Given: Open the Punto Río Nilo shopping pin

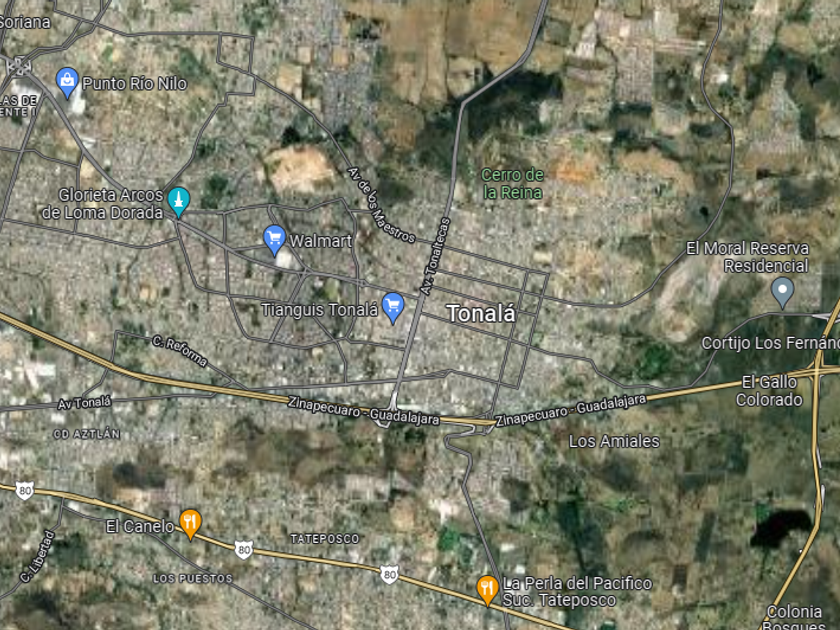Looking at the screenshot, I should [x=67, y=81].
